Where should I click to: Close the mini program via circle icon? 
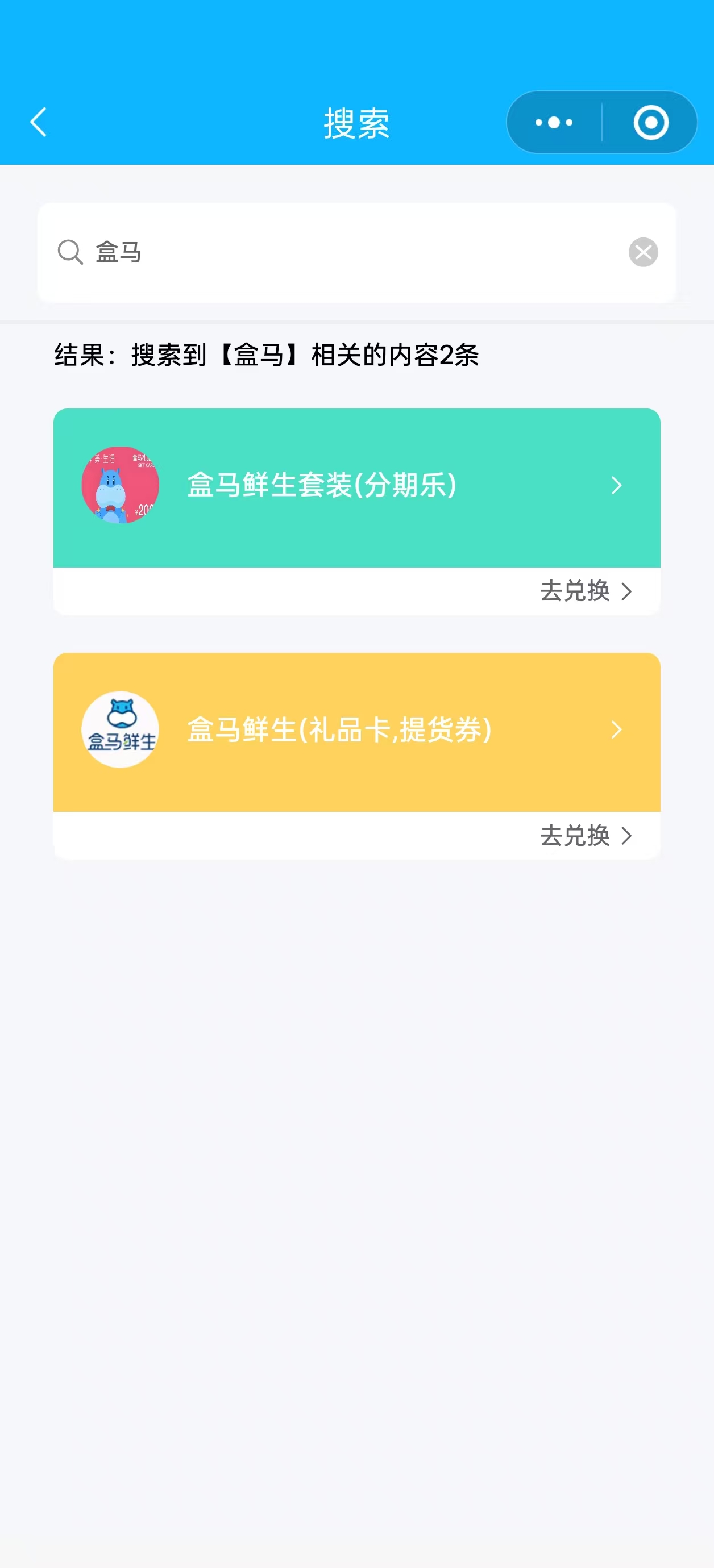[651, 122]
